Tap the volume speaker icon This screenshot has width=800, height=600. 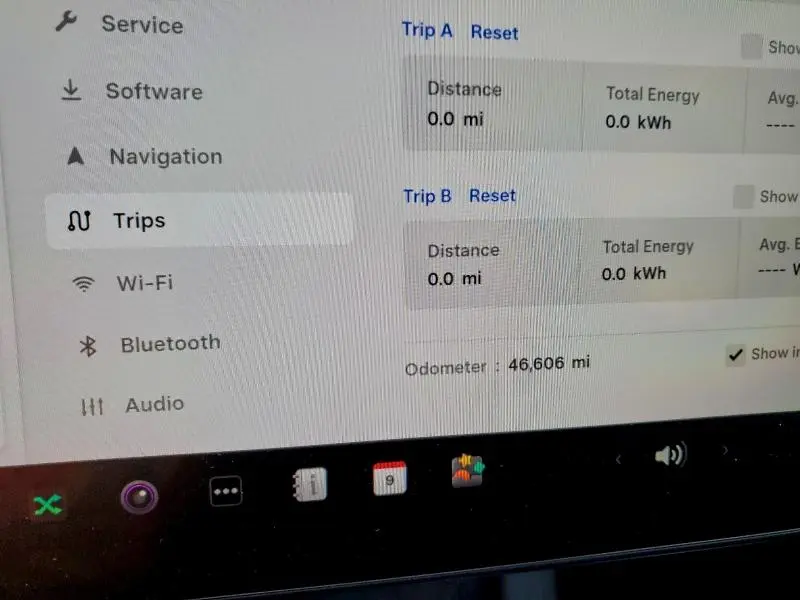[x=671, y=455]
